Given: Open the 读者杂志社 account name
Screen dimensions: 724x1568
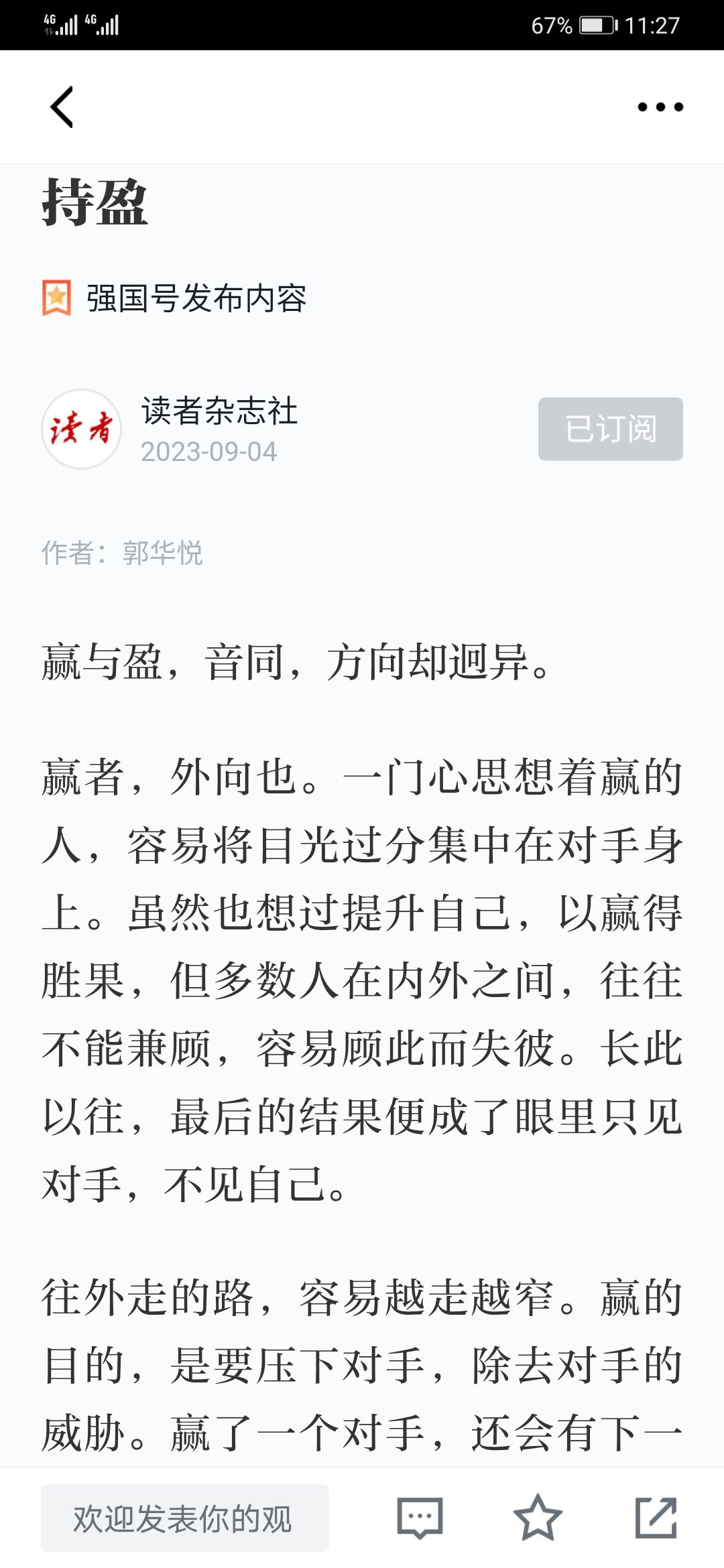Looking at the screenshot, I should [x=219, y=411].
